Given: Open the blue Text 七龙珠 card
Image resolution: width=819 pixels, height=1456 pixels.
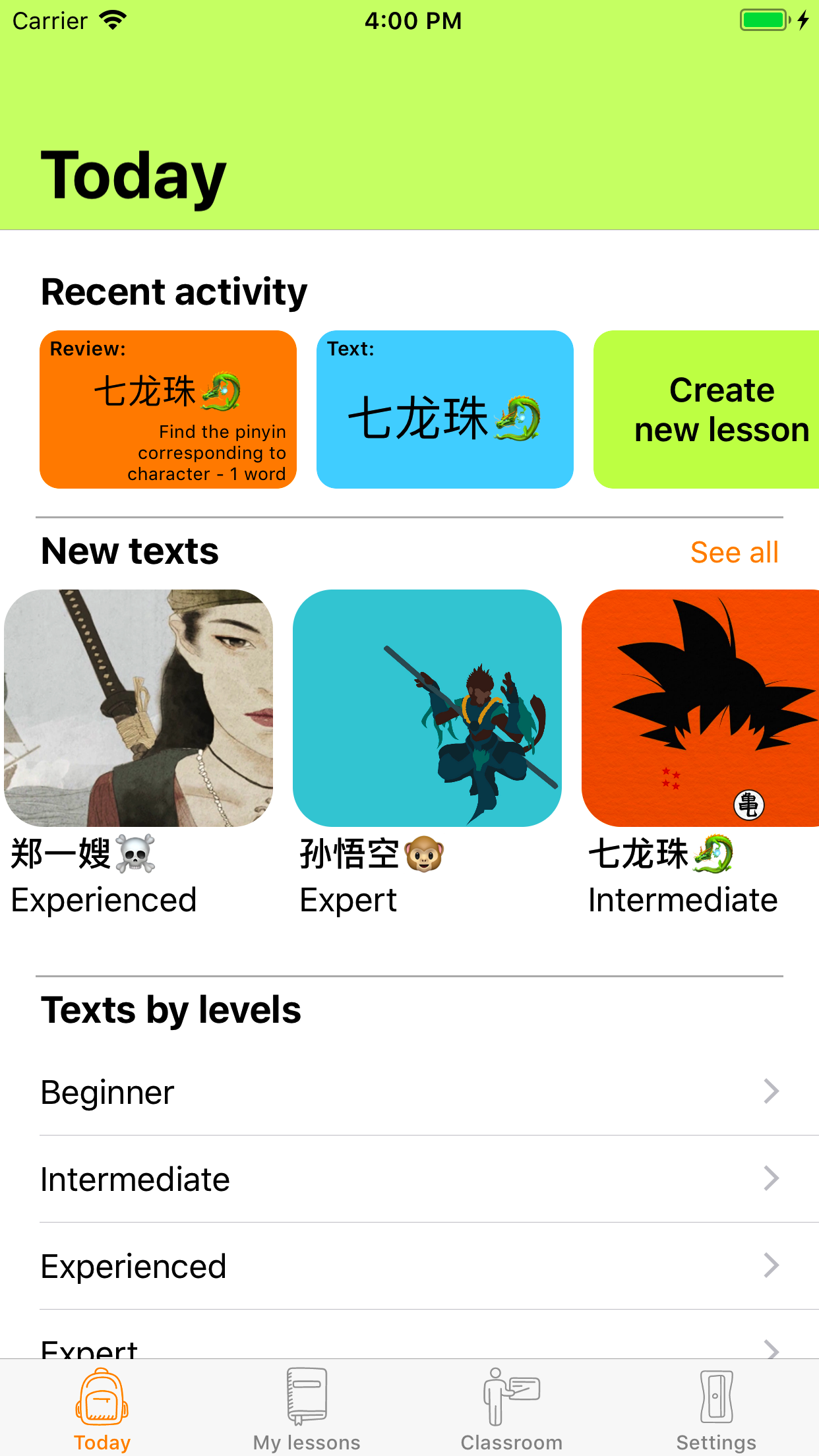Looking at the screenshot, I should (445, 409).
